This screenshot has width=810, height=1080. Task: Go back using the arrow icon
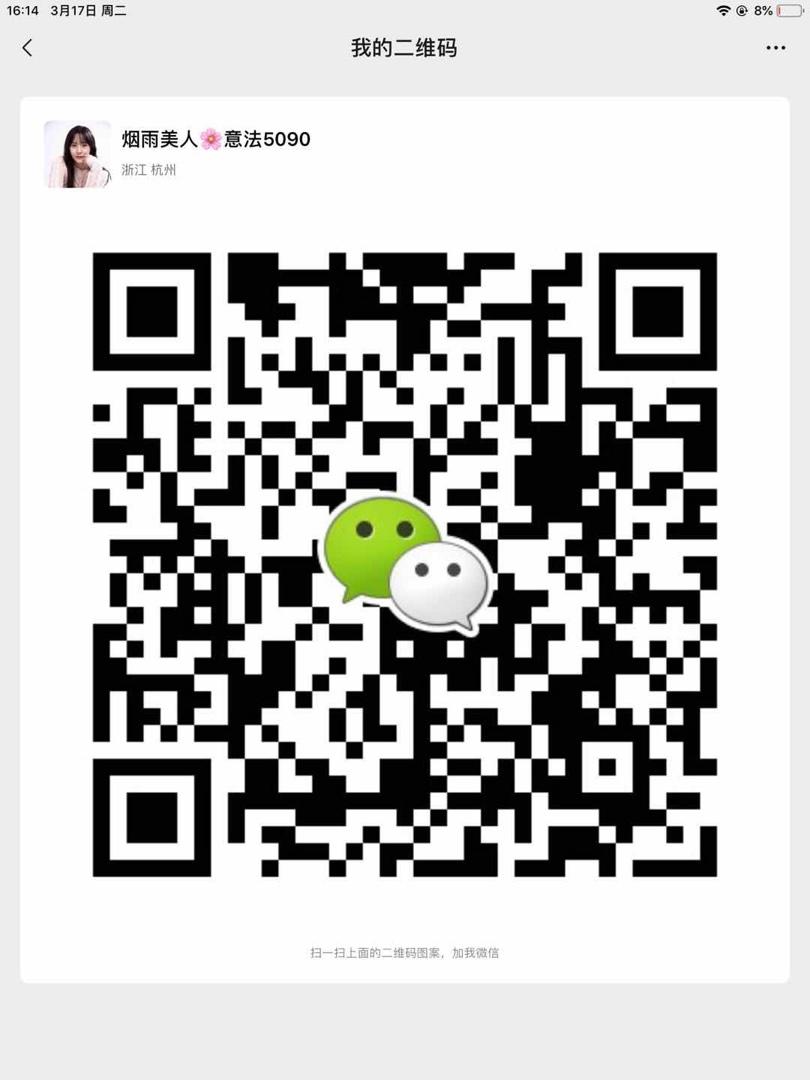click(27, 47)
